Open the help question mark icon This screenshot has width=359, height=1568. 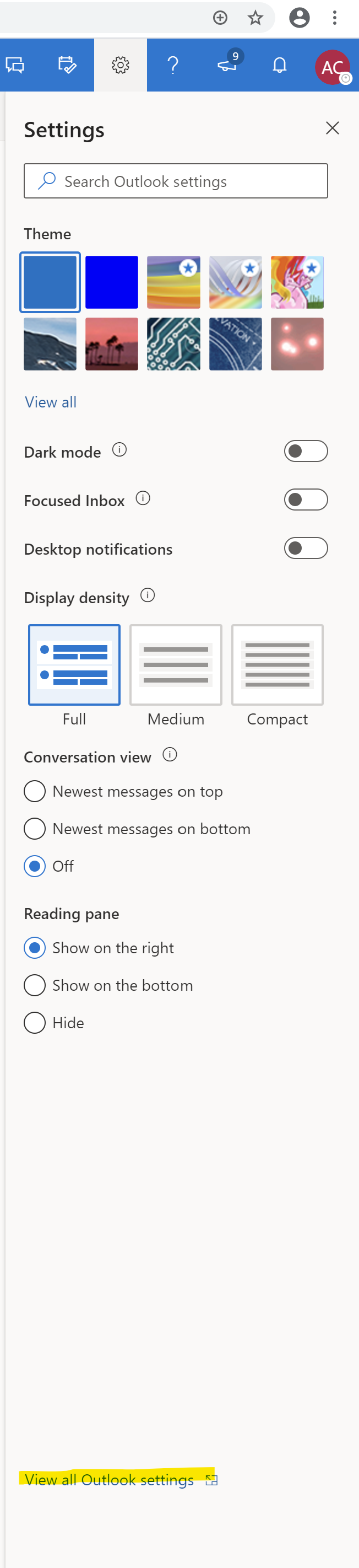pyautogui.click(x=173, y=65)
